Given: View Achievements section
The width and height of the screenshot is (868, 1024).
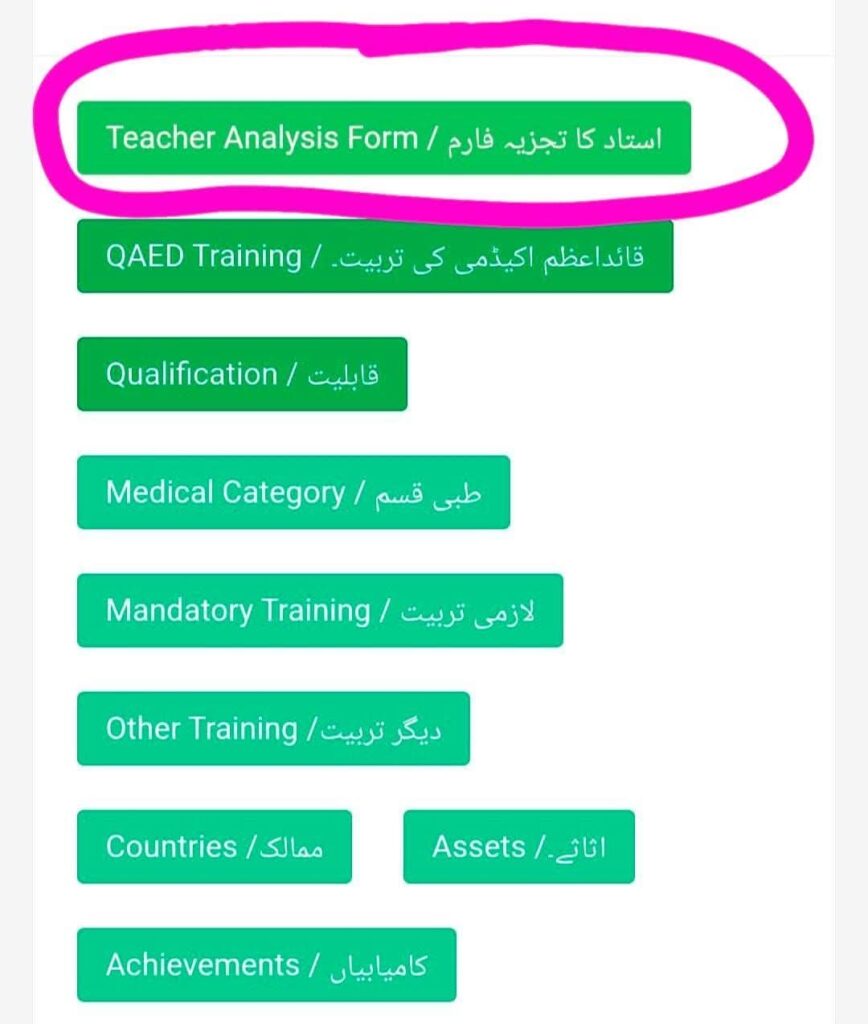Looking at the screenshot, I should 266,964.
